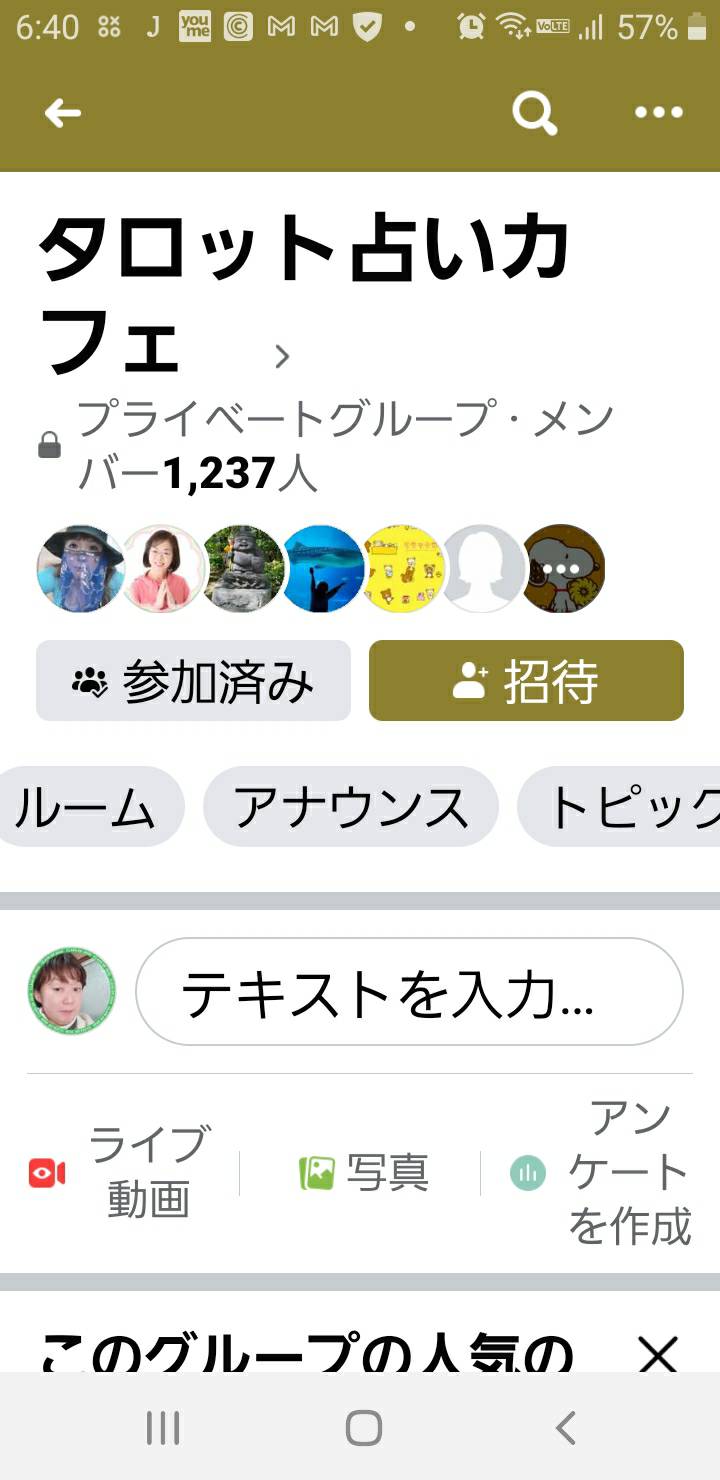Viewport: 720px width, 1480px height.
Task: Dismiss the このグループの人気の card
Action: [658, 1355]
